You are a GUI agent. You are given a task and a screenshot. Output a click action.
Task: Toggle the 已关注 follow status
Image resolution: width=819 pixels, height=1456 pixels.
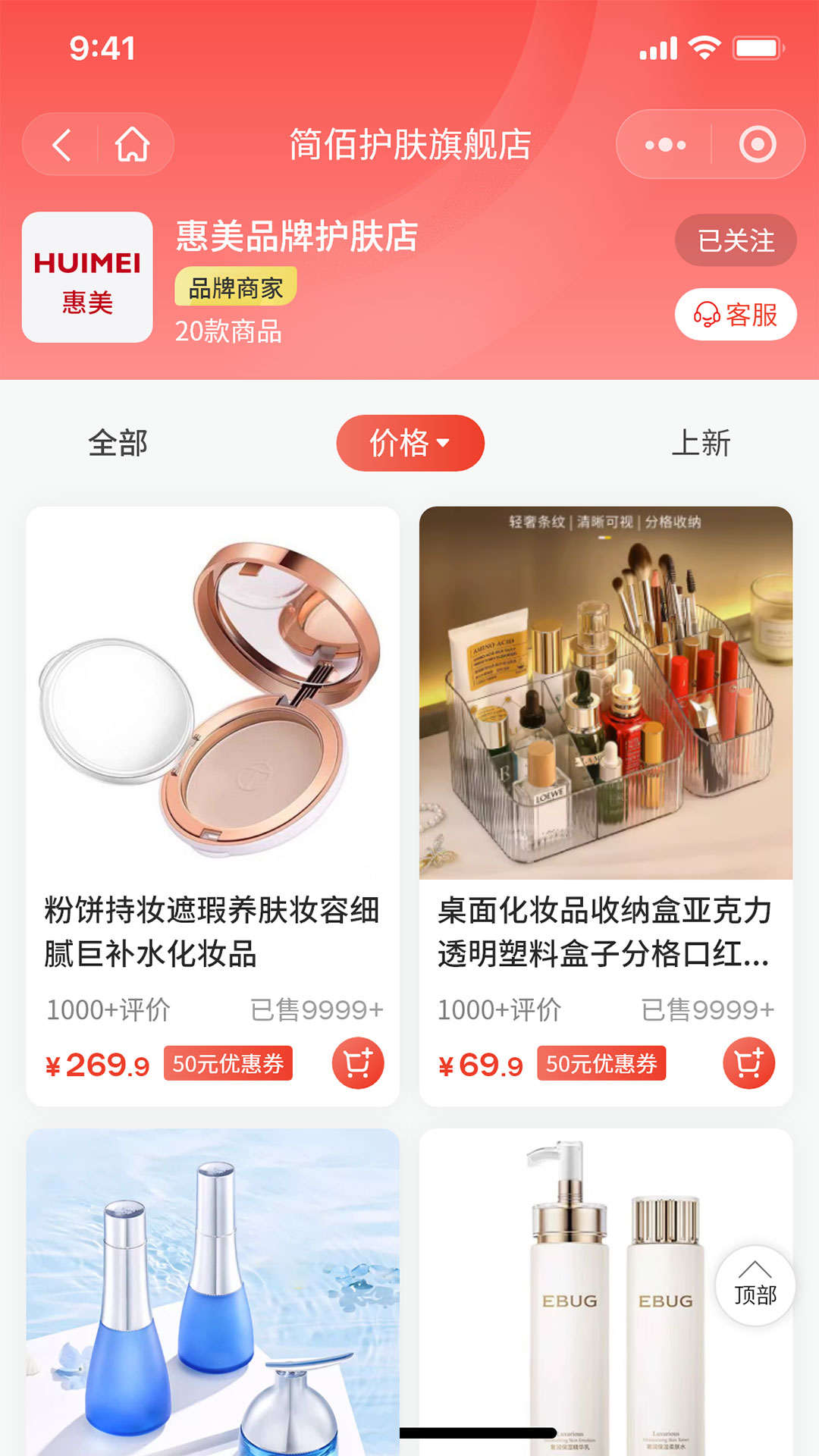point(735,240)
